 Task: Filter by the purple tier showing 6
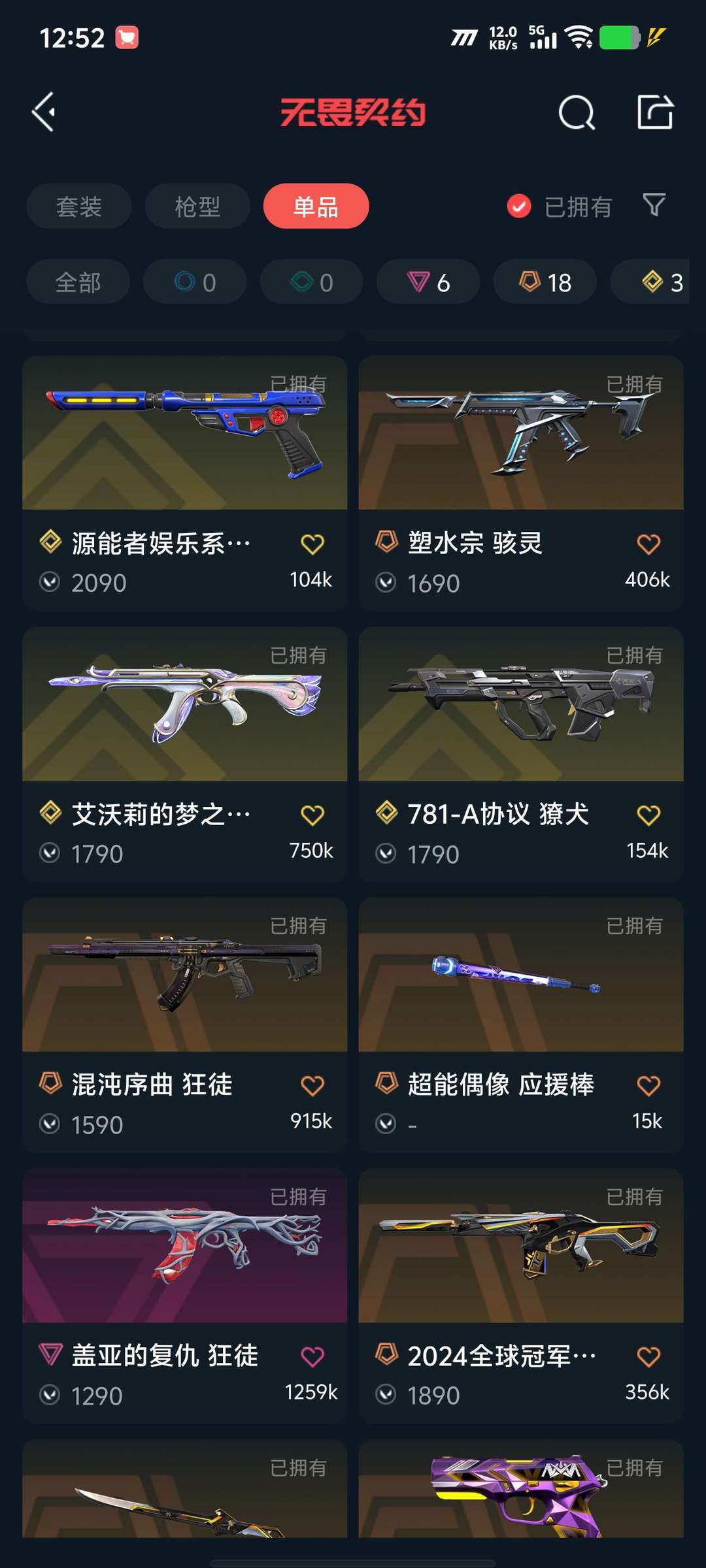[x=428, y=282]
